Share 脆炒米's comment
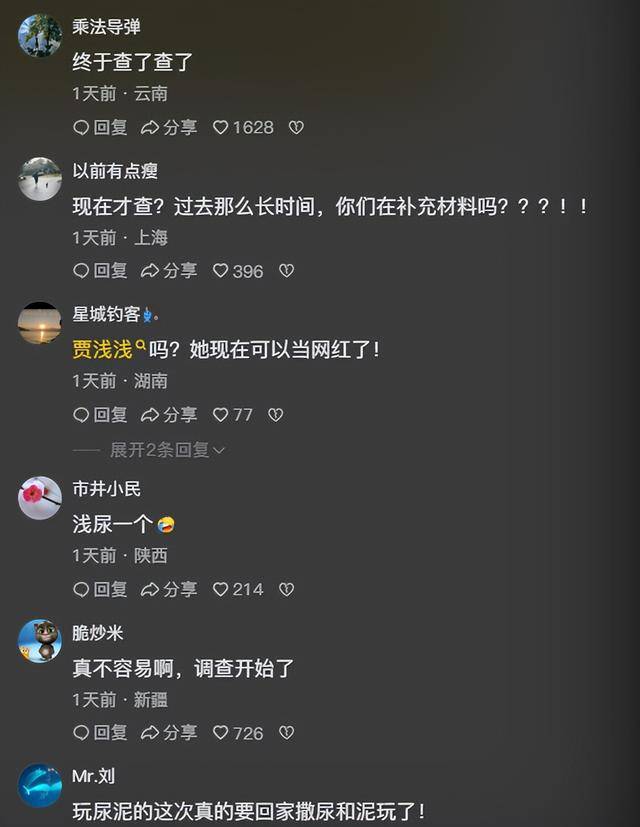The height and width of the screenshot is (827, 640). coord(169,733)
